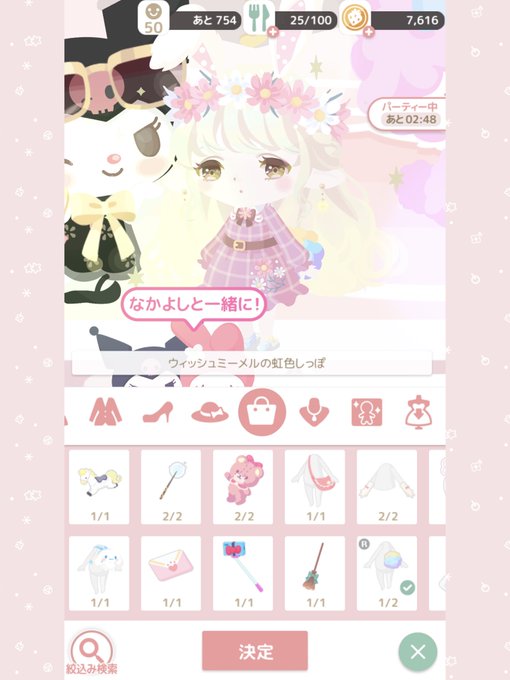Open the dress mannequin download category
Image resolution: width=510 pixels, height=680 pixels.
tap(418, 412)
